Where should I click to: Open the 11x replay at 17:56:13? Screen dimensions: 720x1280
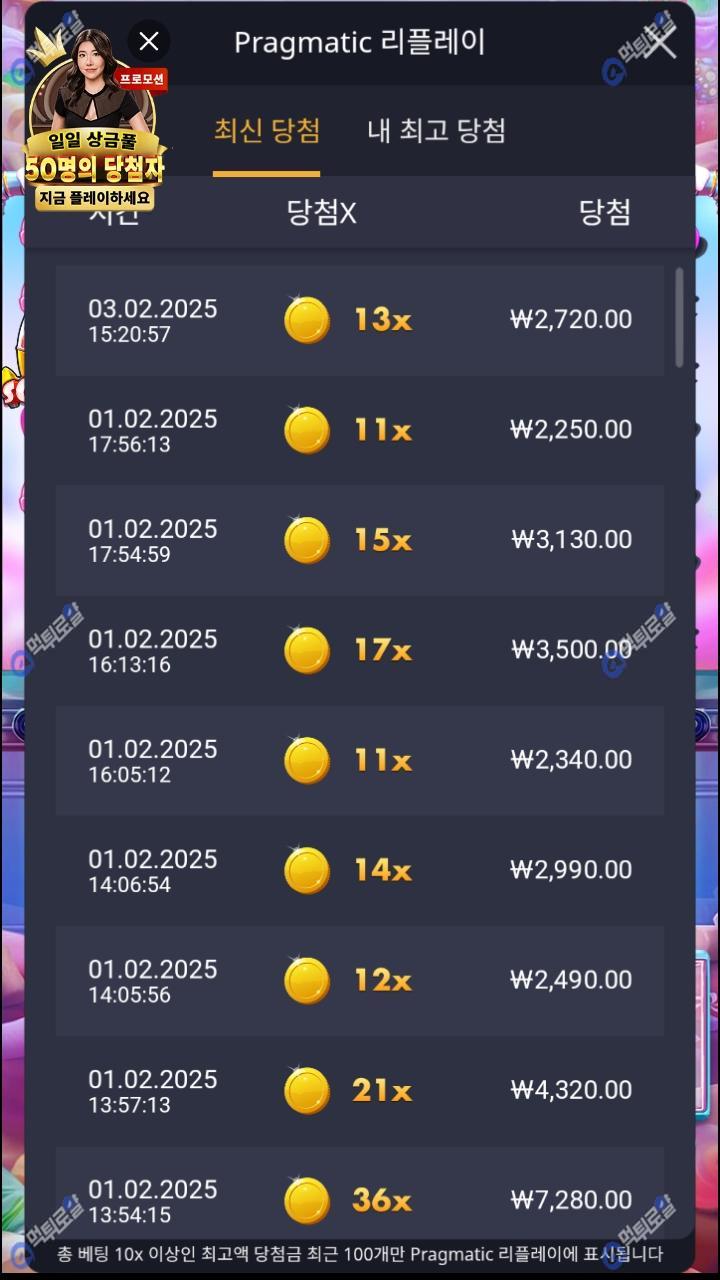click(360, 430)
